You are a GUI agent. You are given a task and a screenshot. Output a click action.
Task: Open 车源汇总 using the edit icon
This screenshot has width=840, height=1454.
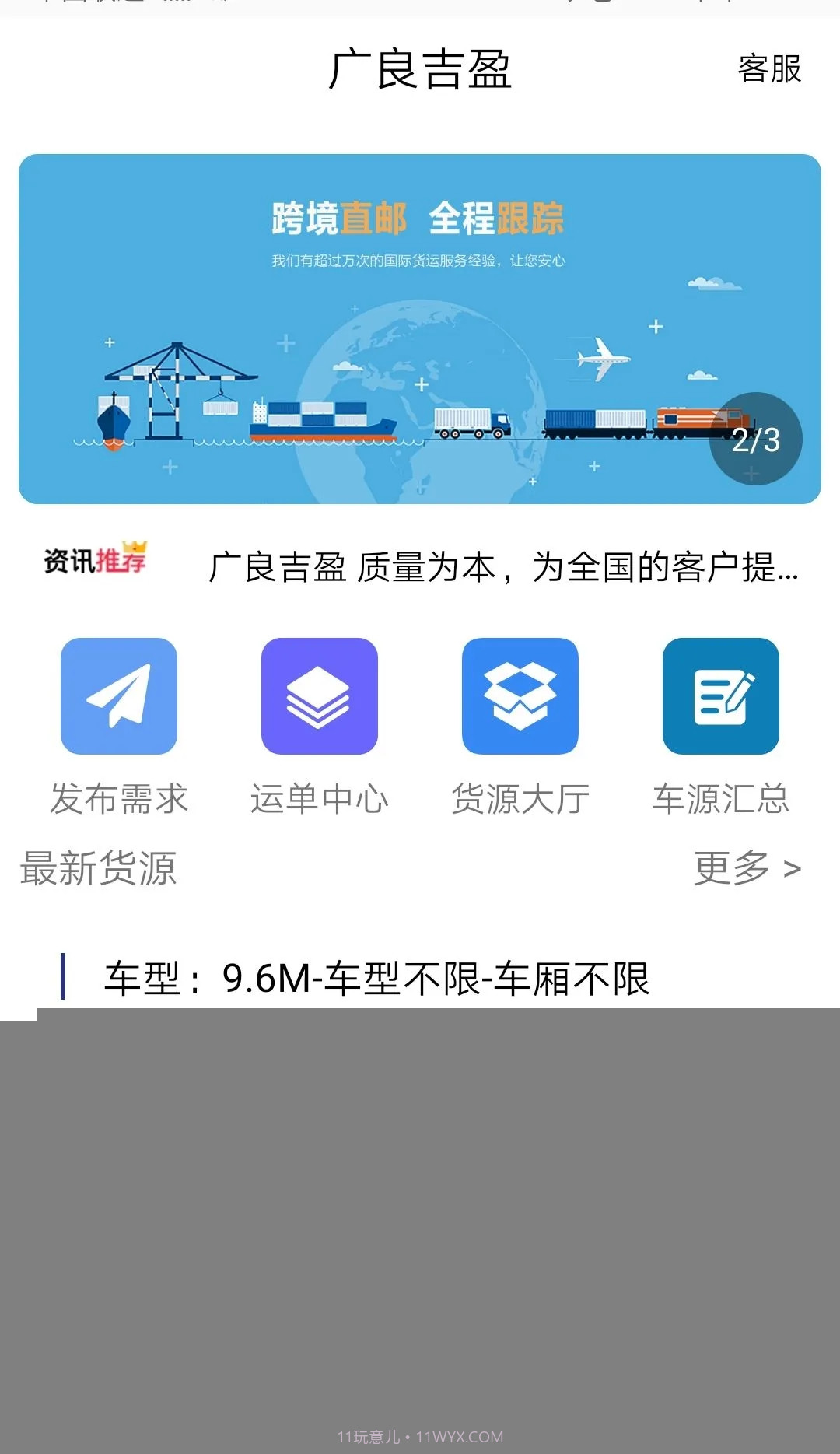tap(721, 698)
